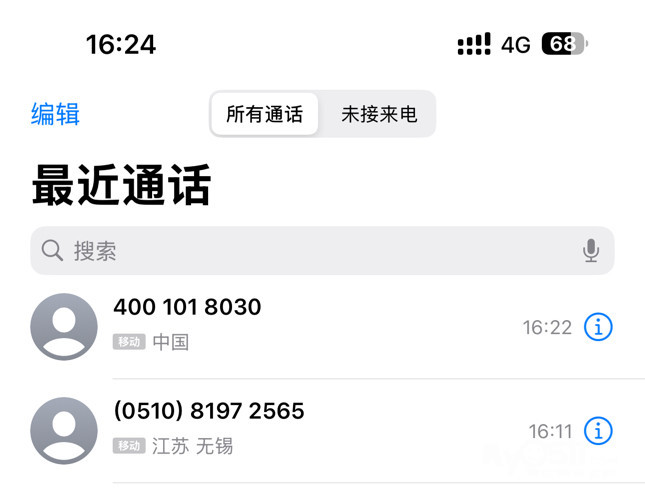This screenshot has width=645, height=491.
Task: Switch to the 未接来电 tab
Action: coord(379,114)
